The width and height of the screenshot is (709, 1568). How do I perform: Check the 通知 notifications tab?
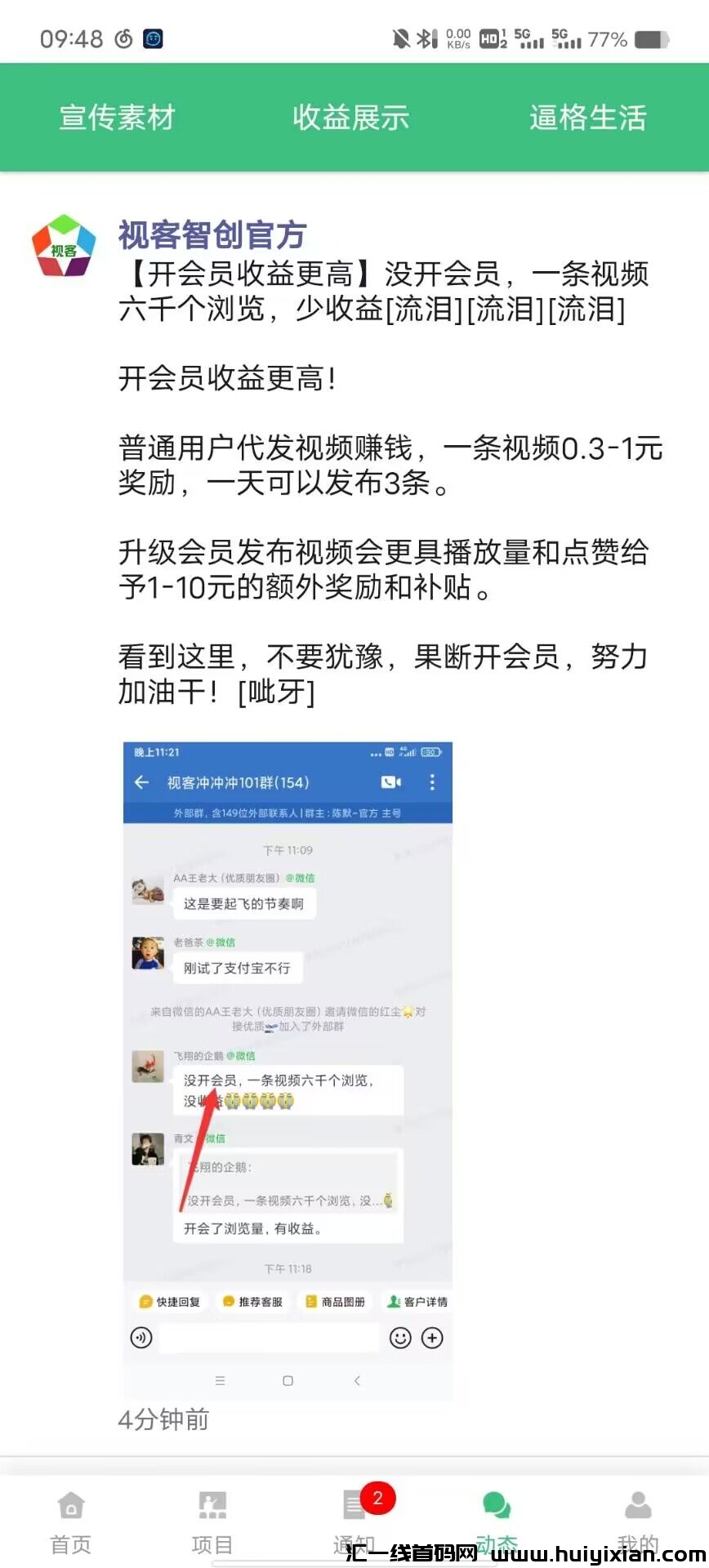[x=354, y=1521]
